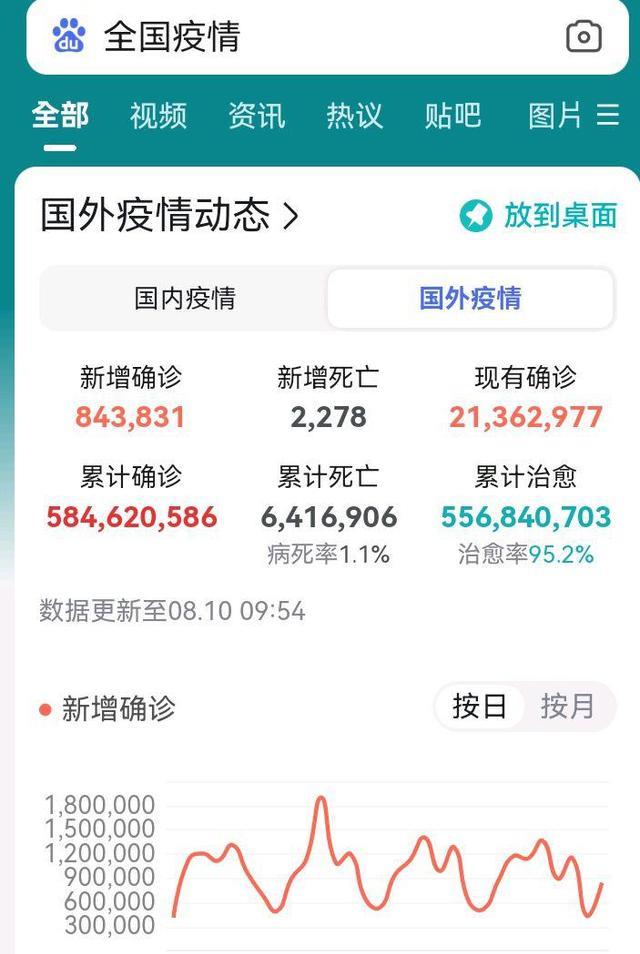Select the 热议 tab
Screen dimensions: 640x954
point(354,116)
